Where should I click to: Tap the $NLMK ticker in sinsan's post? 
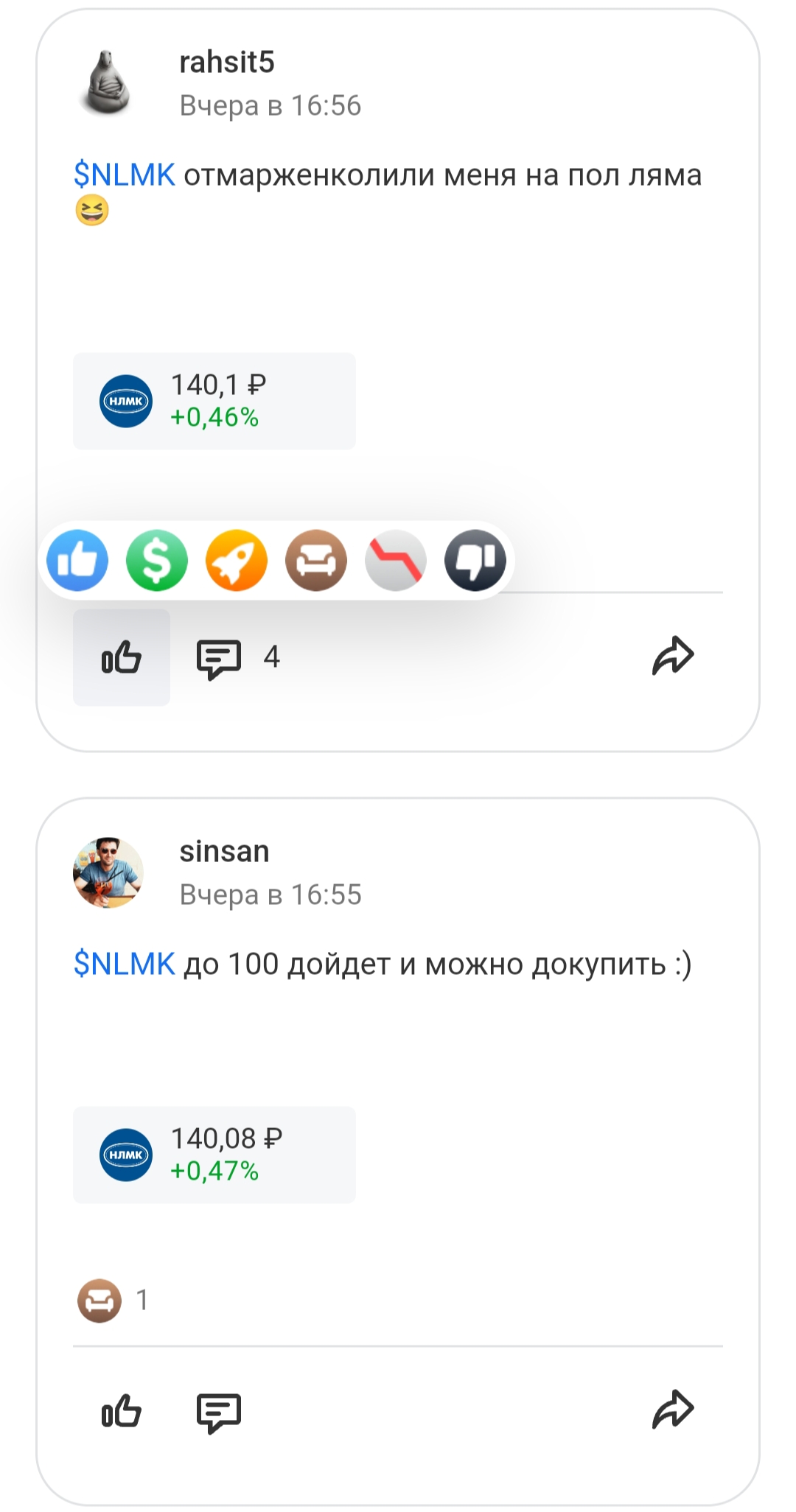point(125,965)
